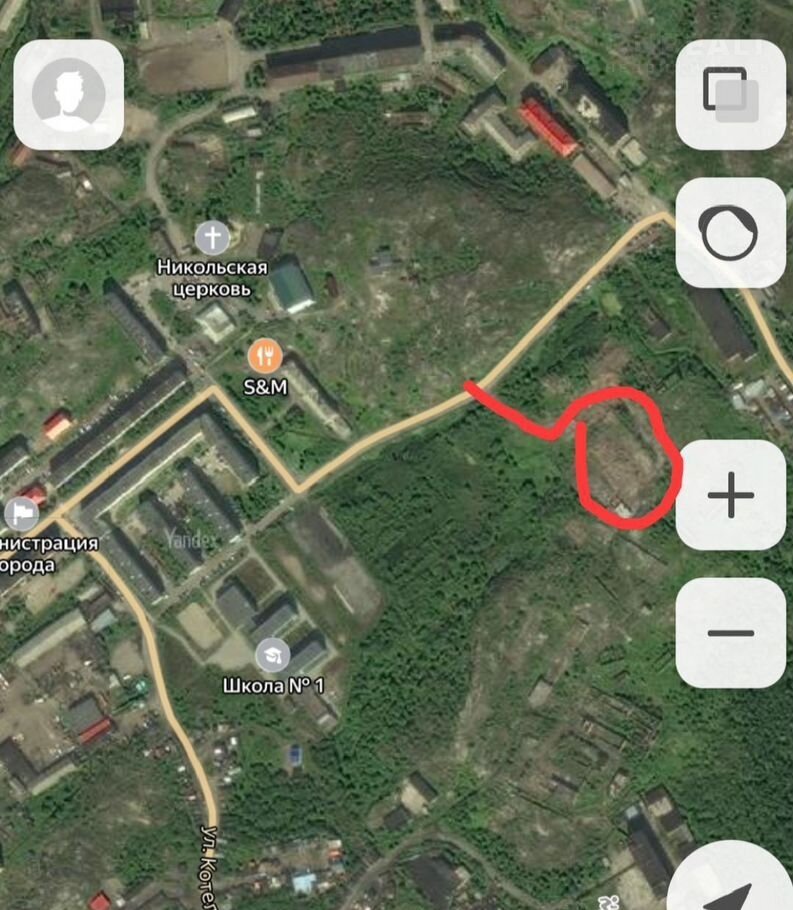
Task: Select the Школа № 1 marker
Action: pyautogui.click(x=272, y=657)
